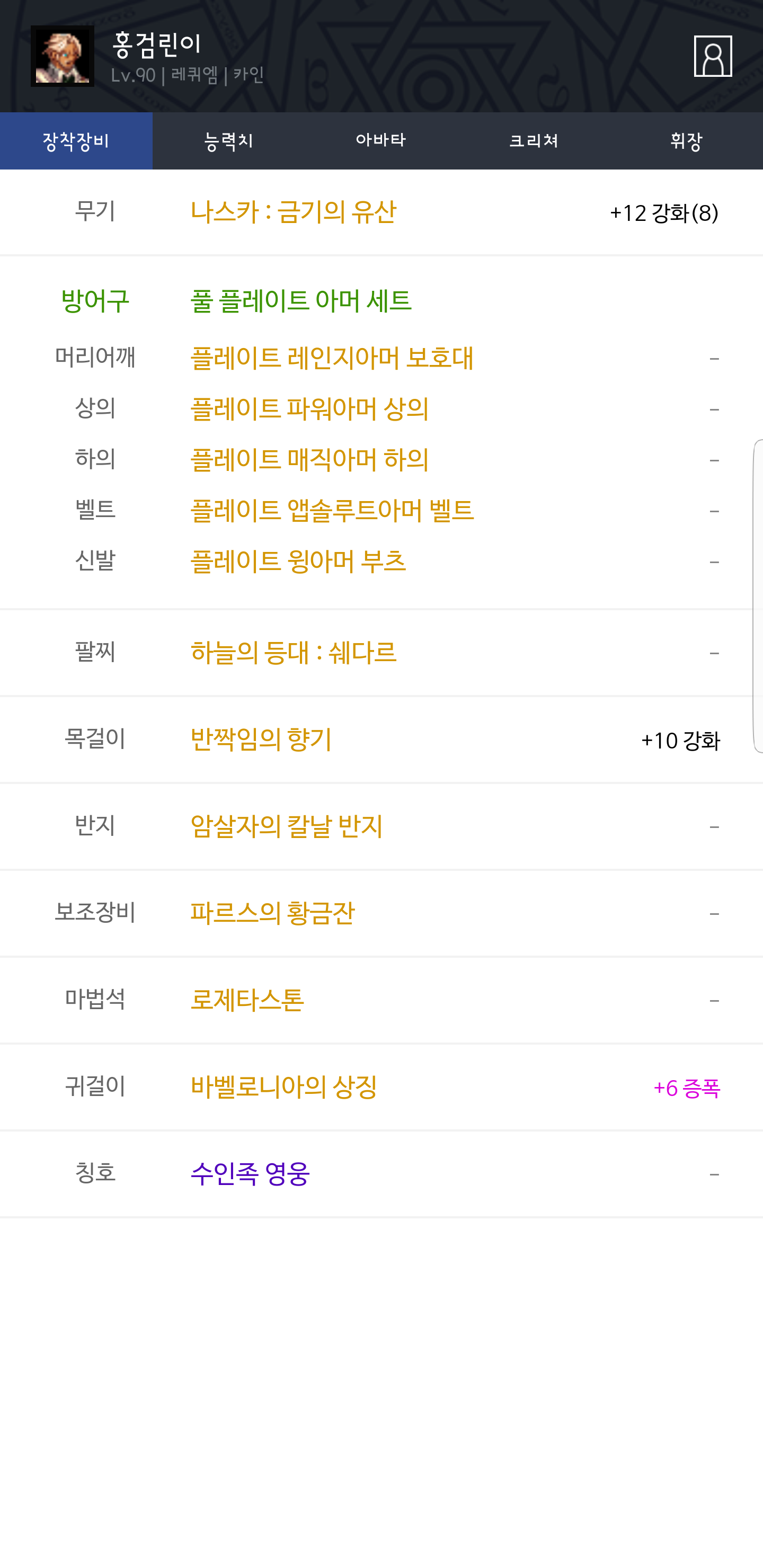Screen dimensions: 763x1568
Task: View necklace 반짝임의 향기
Action: 261,740
